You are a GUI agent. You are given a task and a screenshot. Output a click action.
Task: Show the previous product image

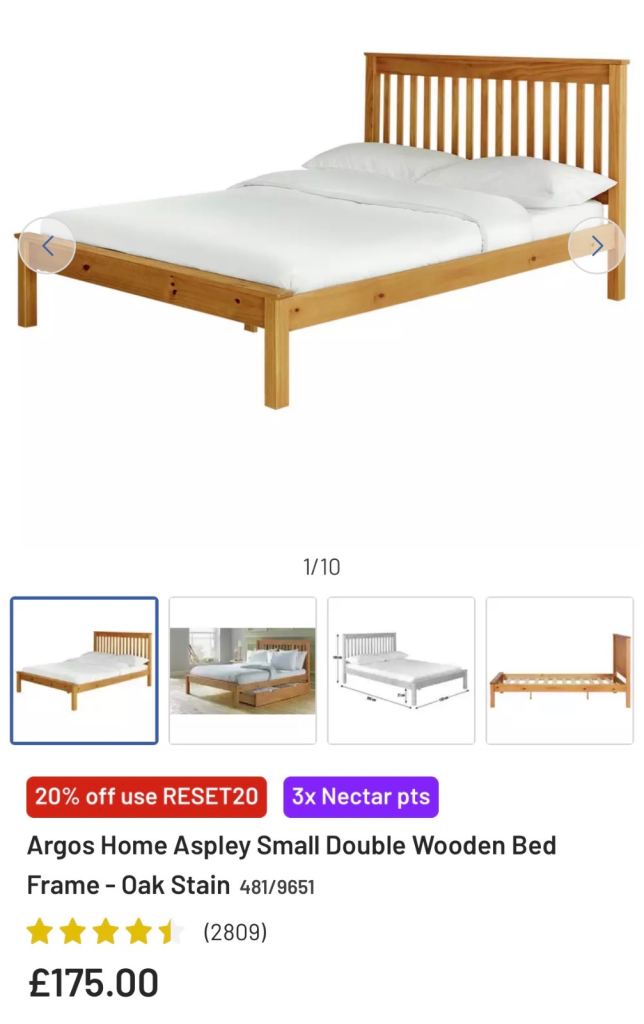[x=47, y=246]
